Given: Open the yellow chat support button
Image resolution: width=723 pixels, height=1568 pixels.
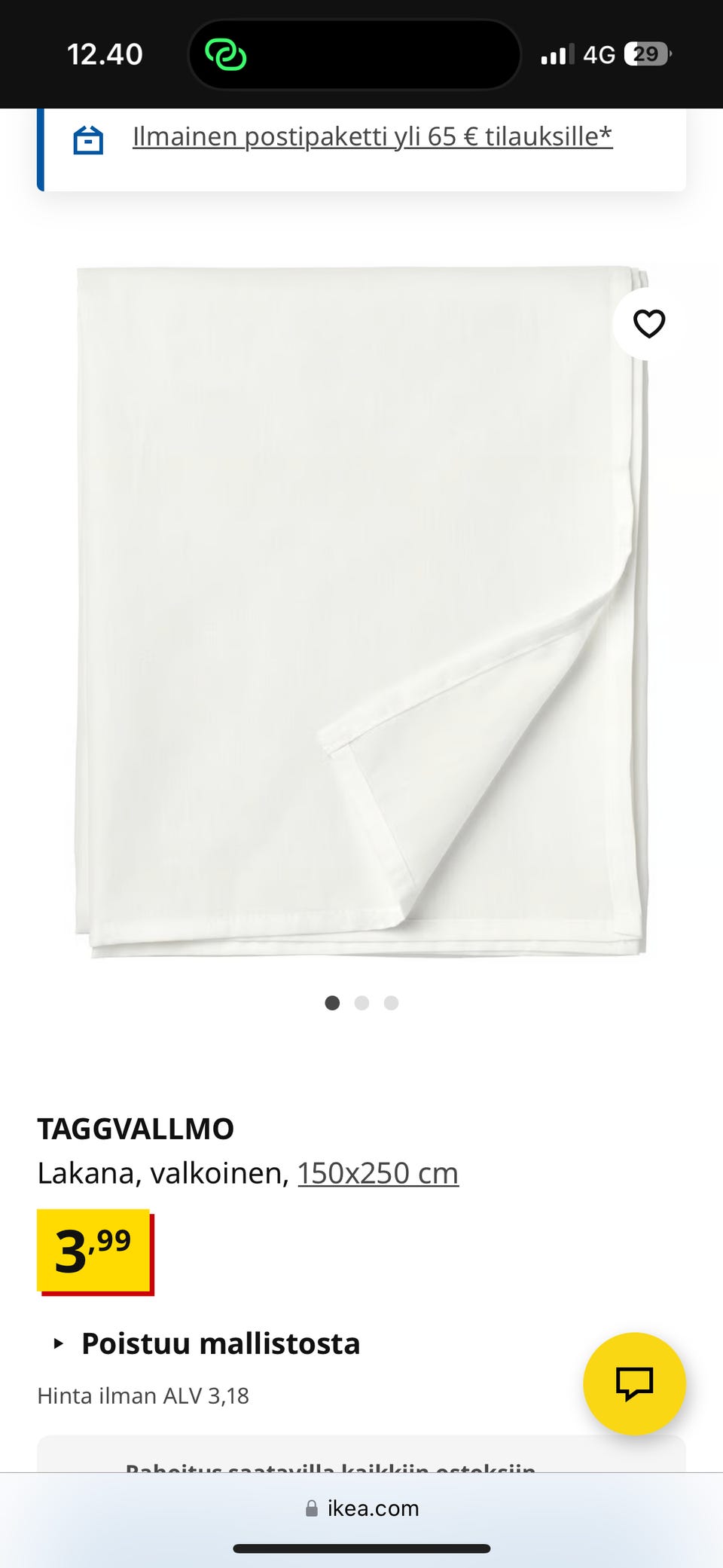Looking at the screenshot, I should pos(634,1383).
